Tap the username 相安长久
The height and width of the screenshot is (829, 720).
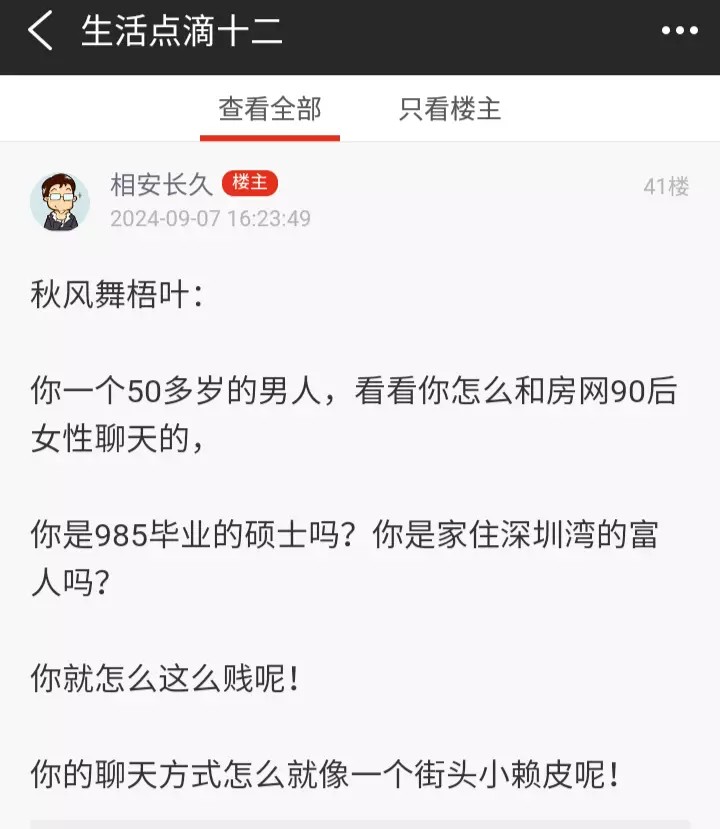tap(161, 185)
